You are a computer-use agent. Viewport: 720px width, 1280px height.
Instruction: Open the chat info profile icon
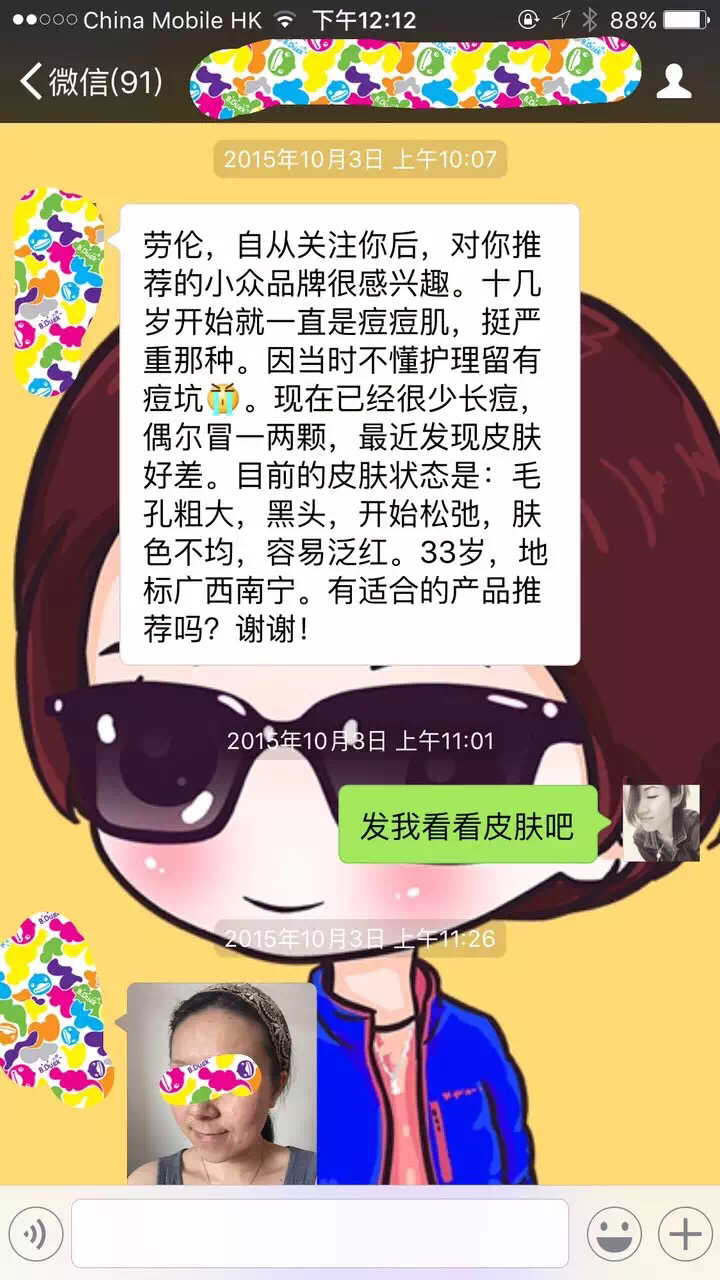674,82
